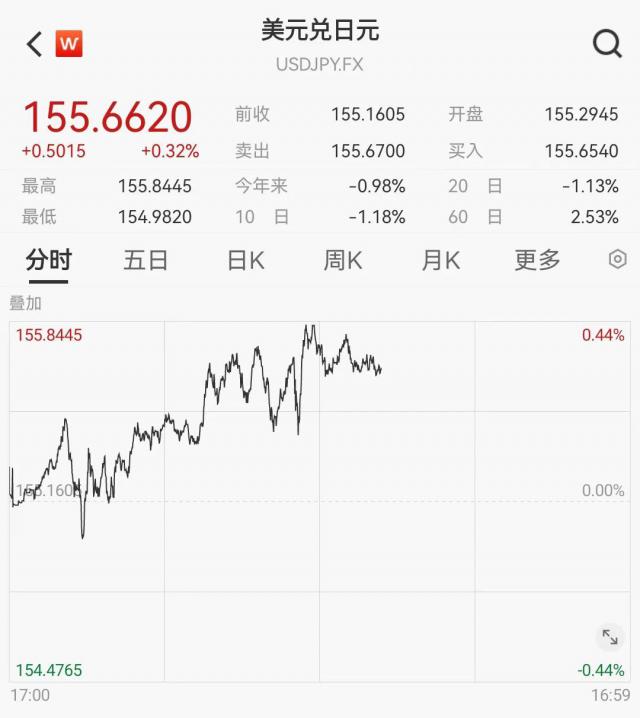
Task: Switch to the 周K view
Action: point(342,261)
